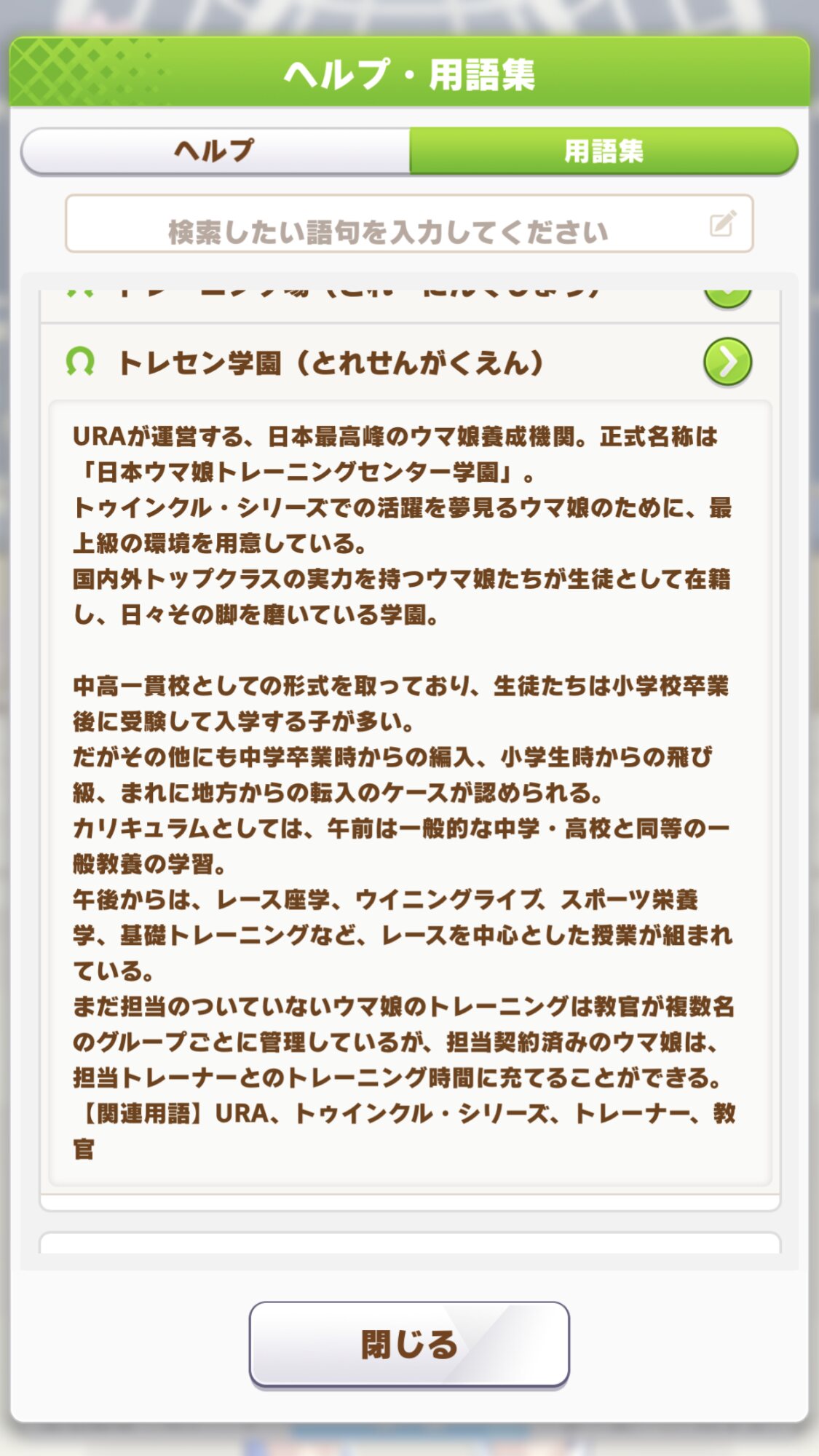The height and width of the screenshot is (1456, 819).
Task: Select the 用語集 tab
Action: click(603, 151)
